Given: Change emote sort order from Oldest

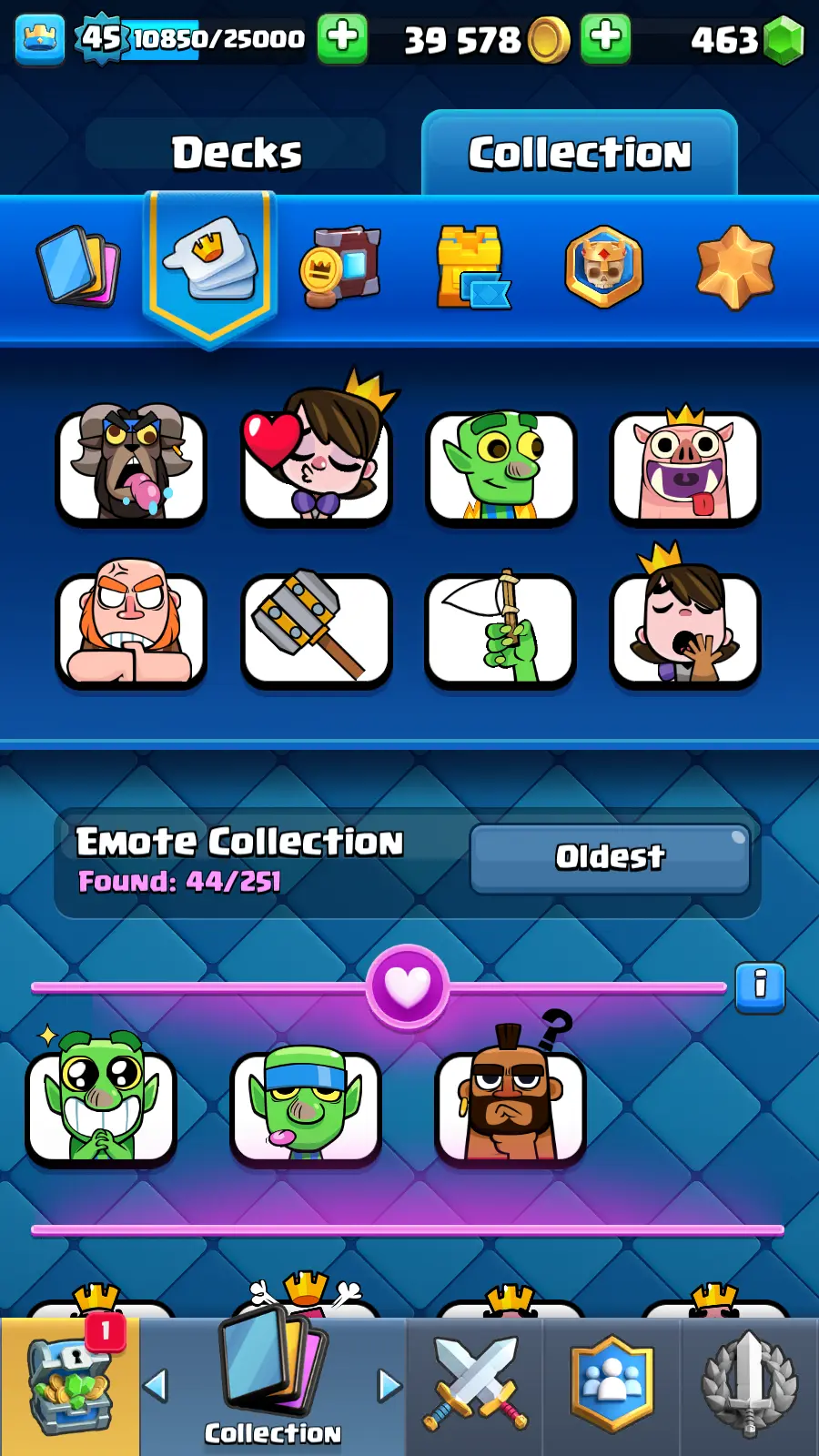Looking at the screenshot, I should [610, 858].
